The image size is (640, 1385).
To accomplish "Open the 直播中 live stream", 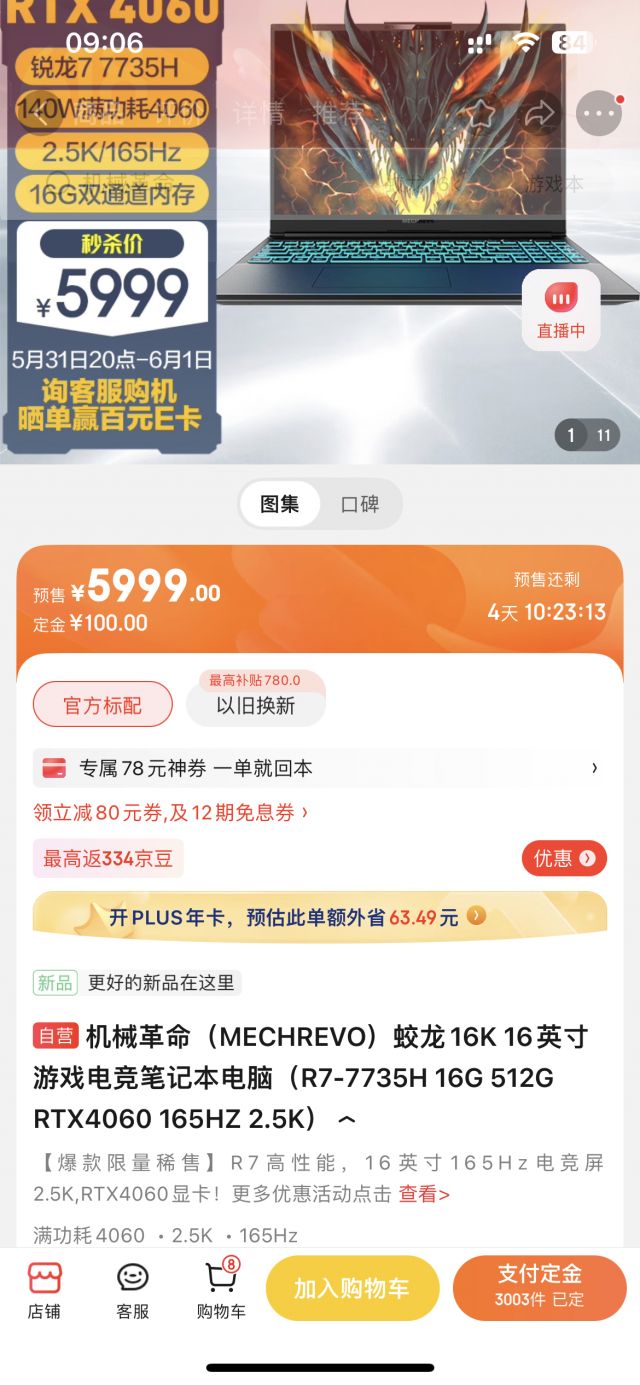I will [x=561, y=310].
